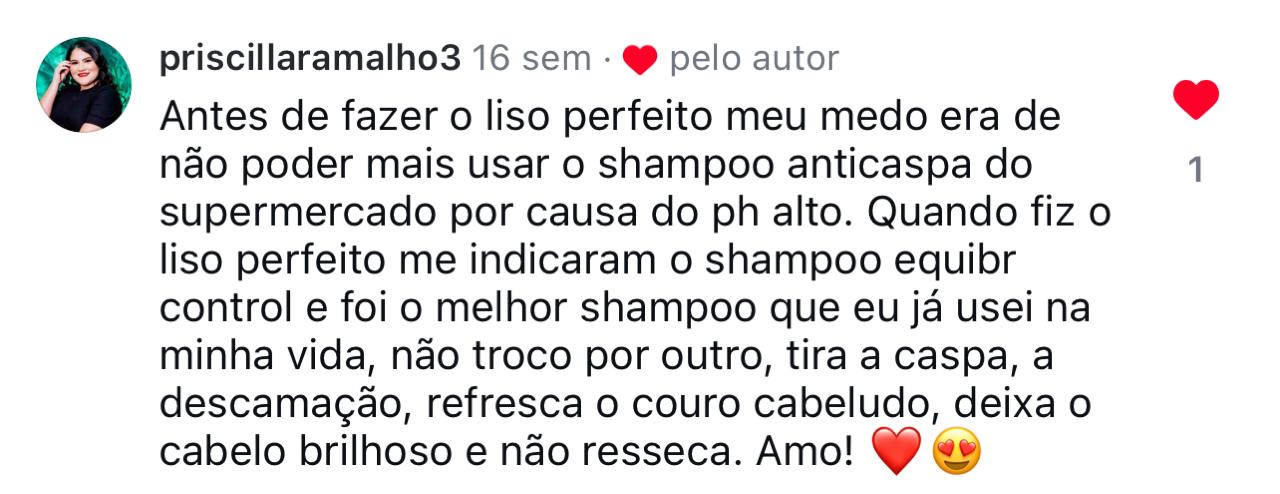Open priscillaramalho3's profile picture

pos(85,86)
